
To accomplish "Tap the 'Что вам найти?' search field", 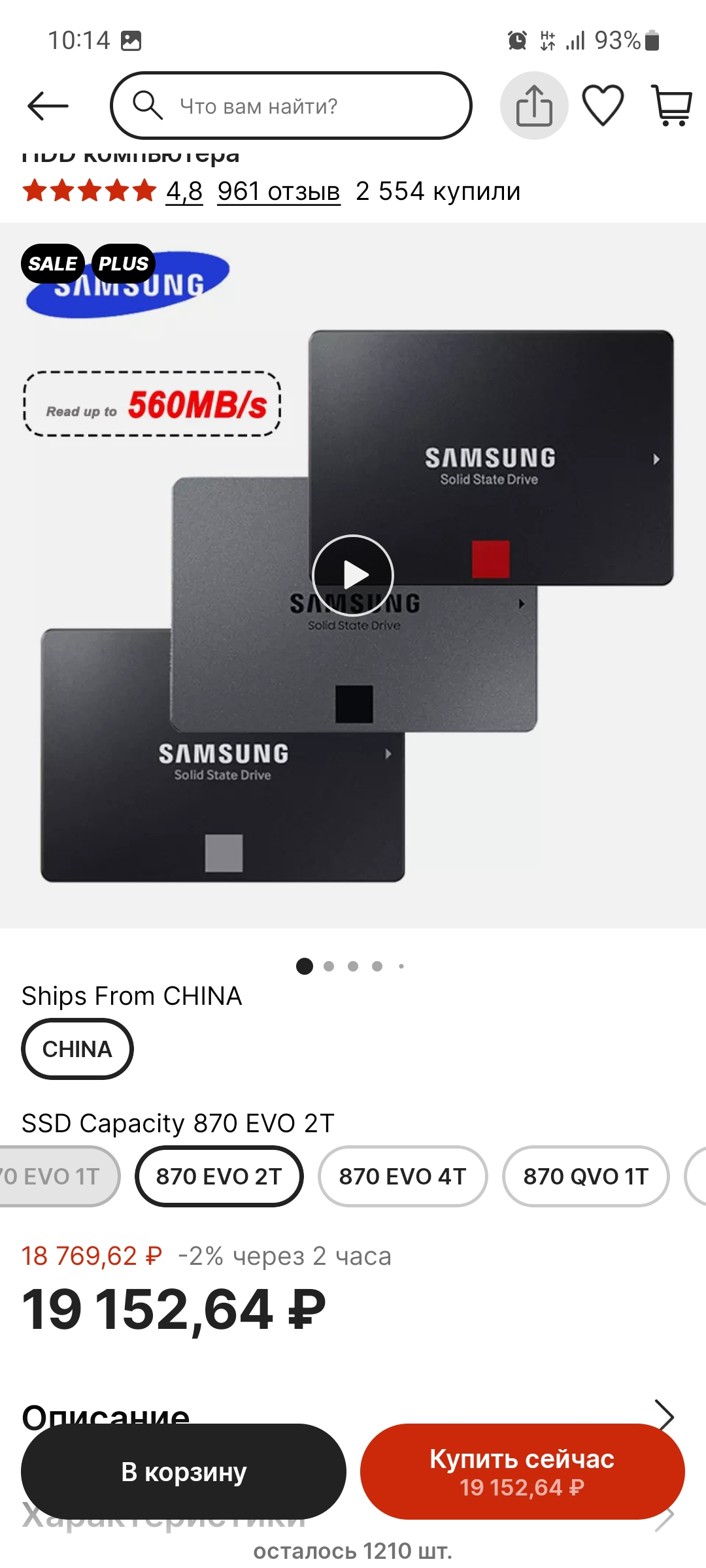I will pos(291,106).
